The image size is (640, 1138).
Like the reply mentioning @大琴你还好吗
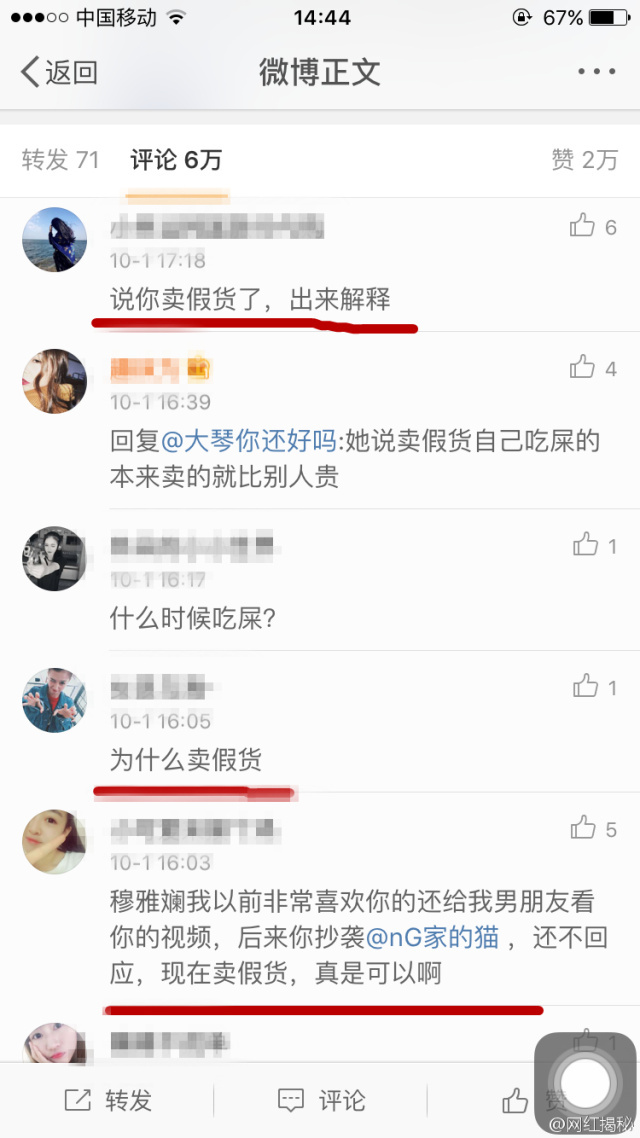pyautogui.click(x=583, y=369)
